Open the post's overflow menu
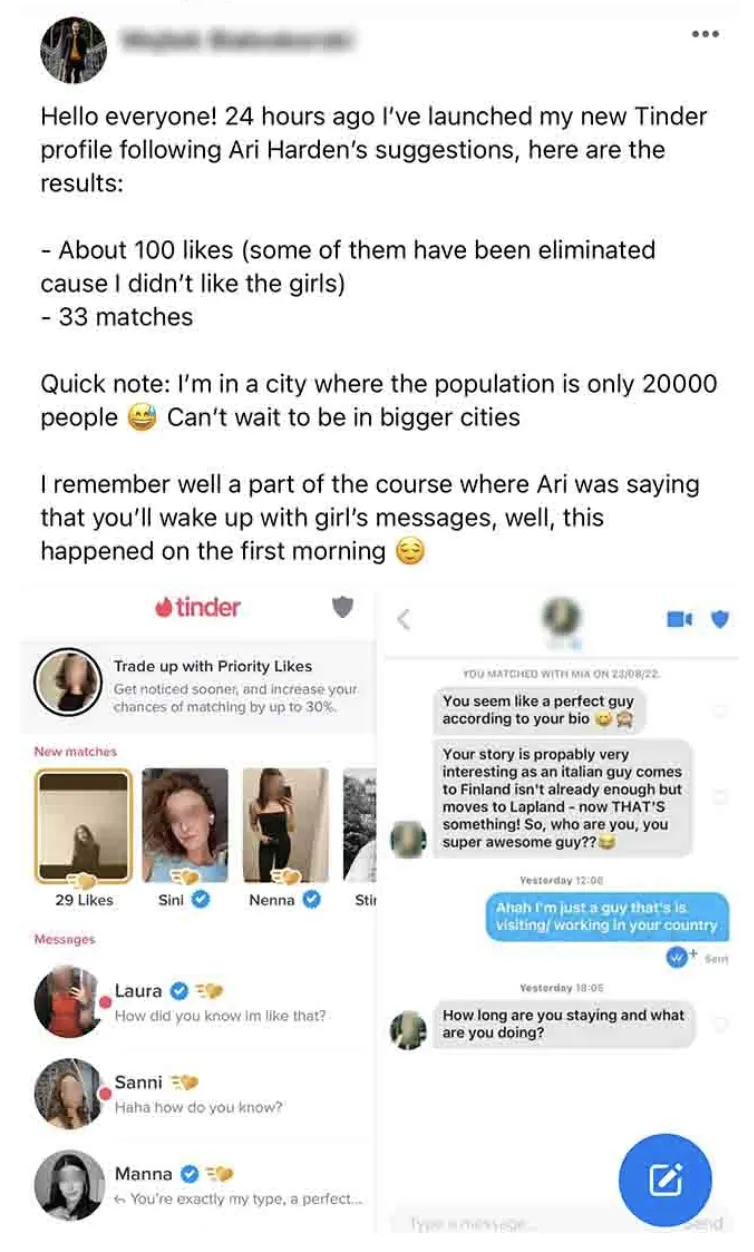Screen dimensions: 754x1252 pyautogui.click(x=705, y=34)
